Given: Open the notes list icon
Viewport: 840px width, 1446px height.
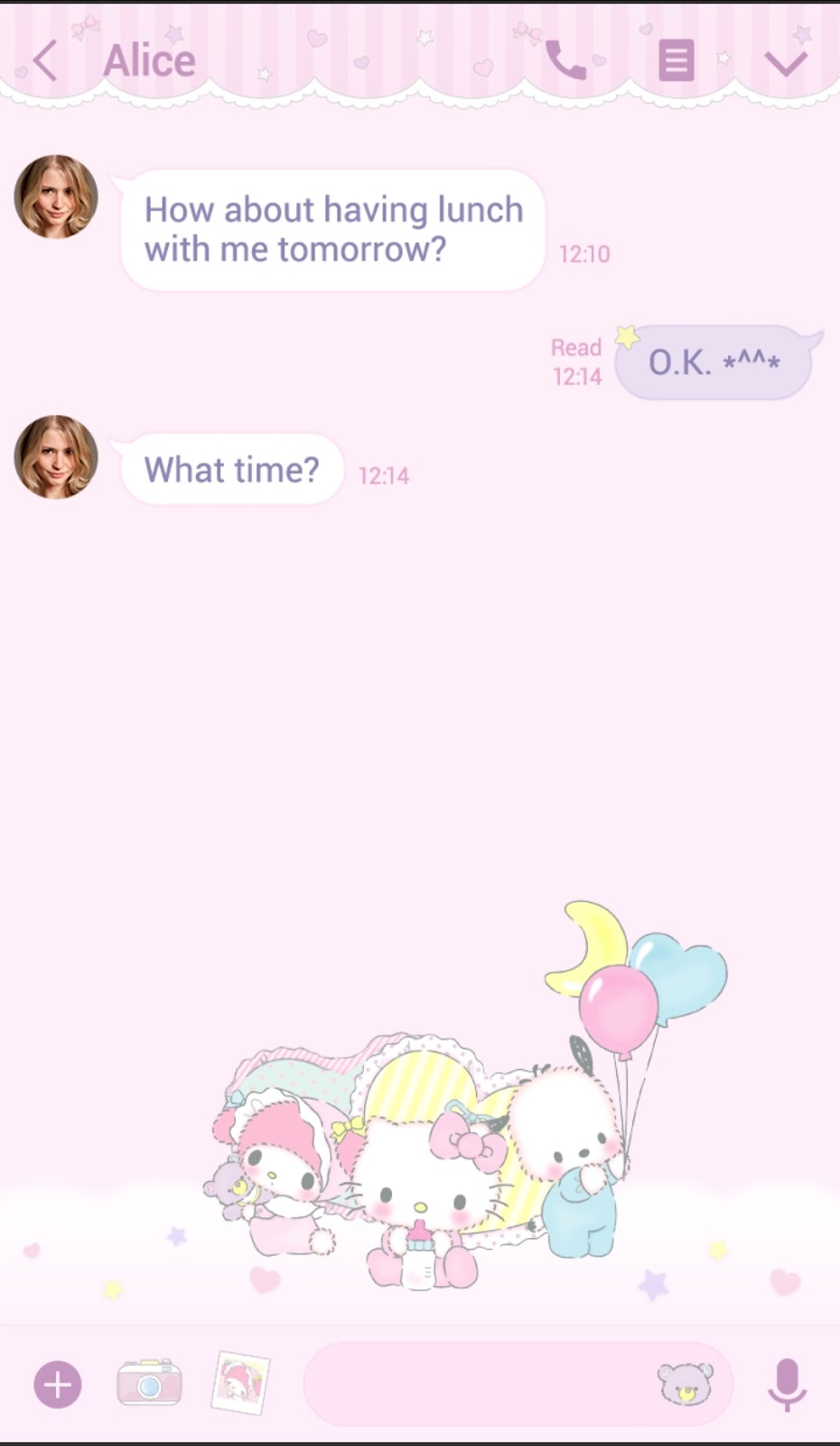Looking at the screenshot, I should (676, 61).
